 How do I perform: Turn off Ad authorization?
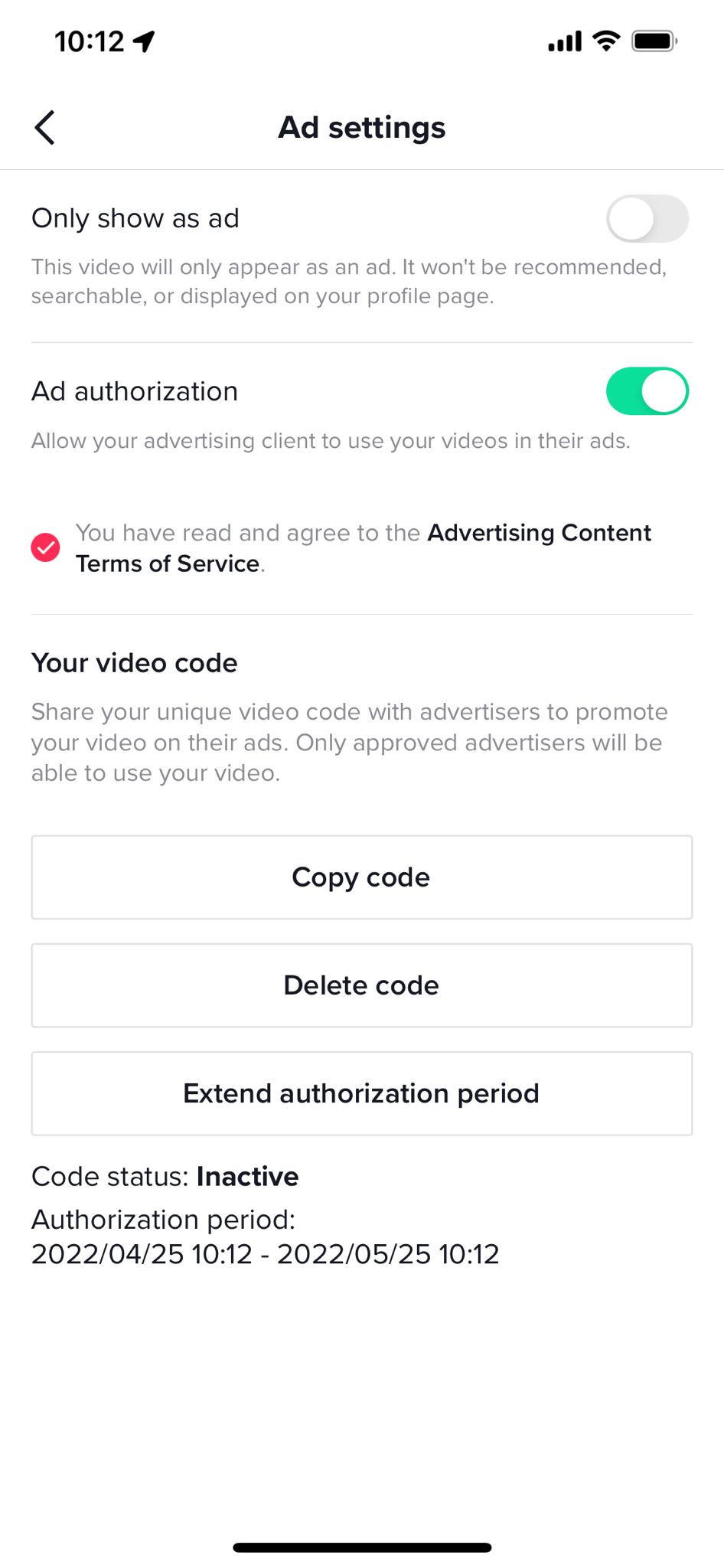click(647, 391)
